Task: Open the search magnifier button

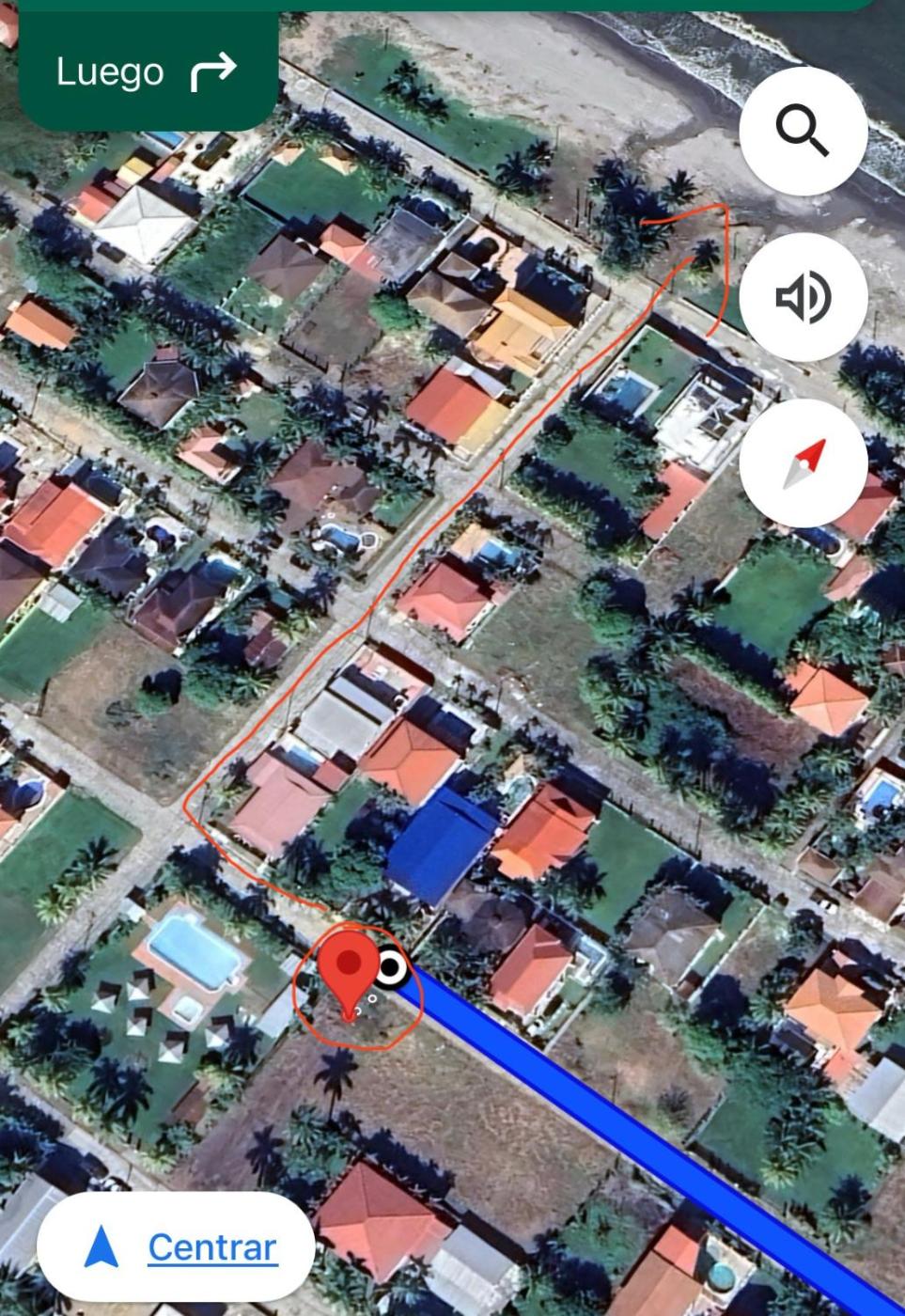Action: click(x=803, y=132)
